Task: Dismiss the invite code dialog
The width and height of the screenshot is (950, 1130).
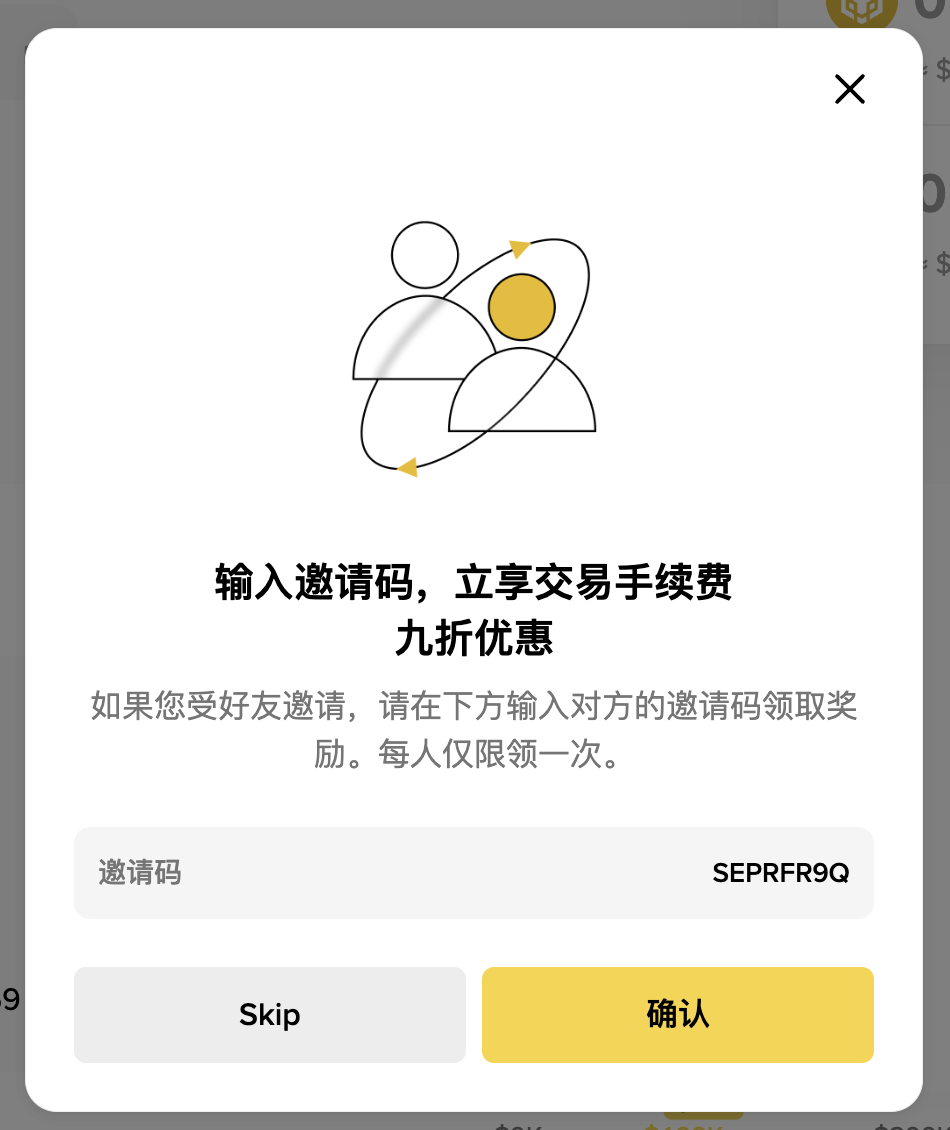Action: pyautogui.click(x=849, y=89)
